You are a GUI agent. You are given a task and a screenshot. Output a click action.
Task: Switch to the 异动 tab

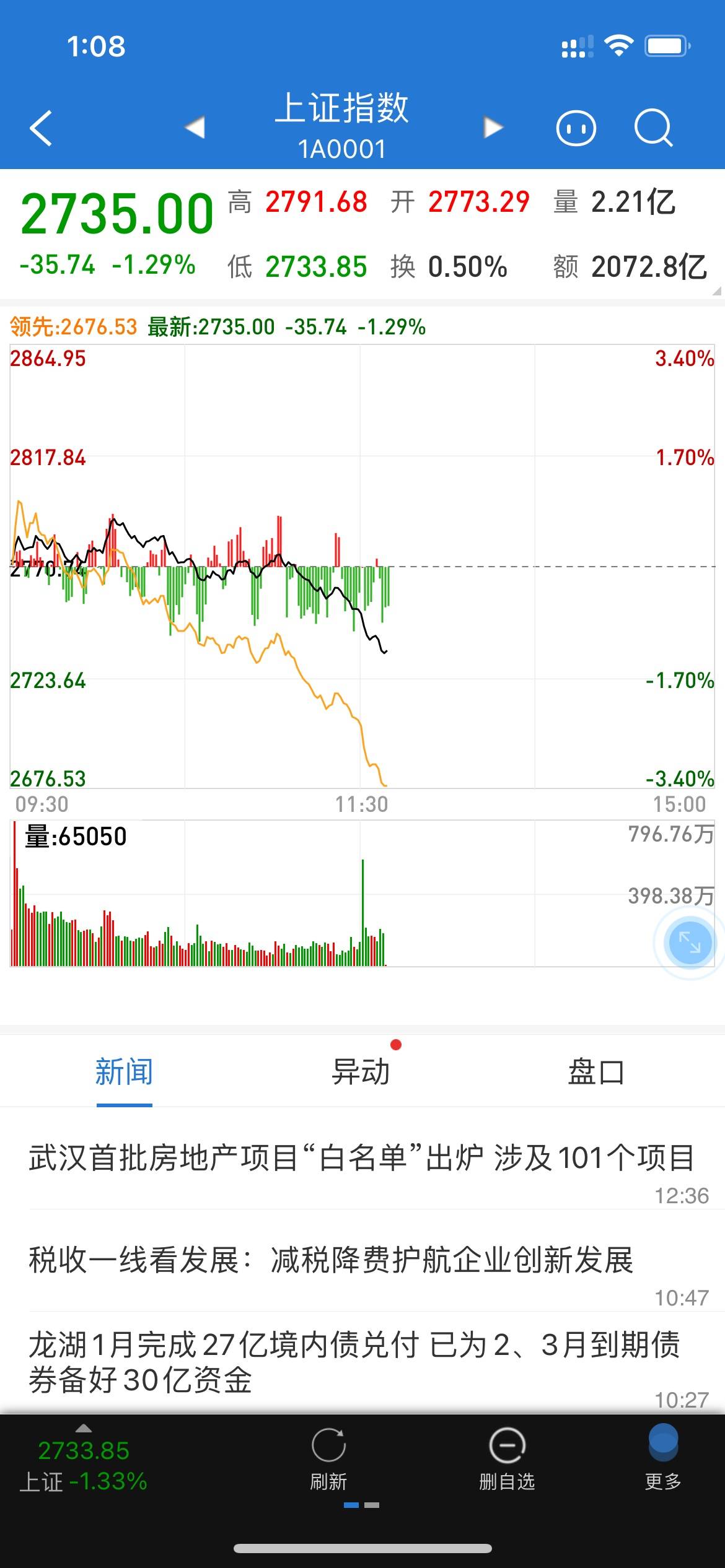(x=361, y=1073)
